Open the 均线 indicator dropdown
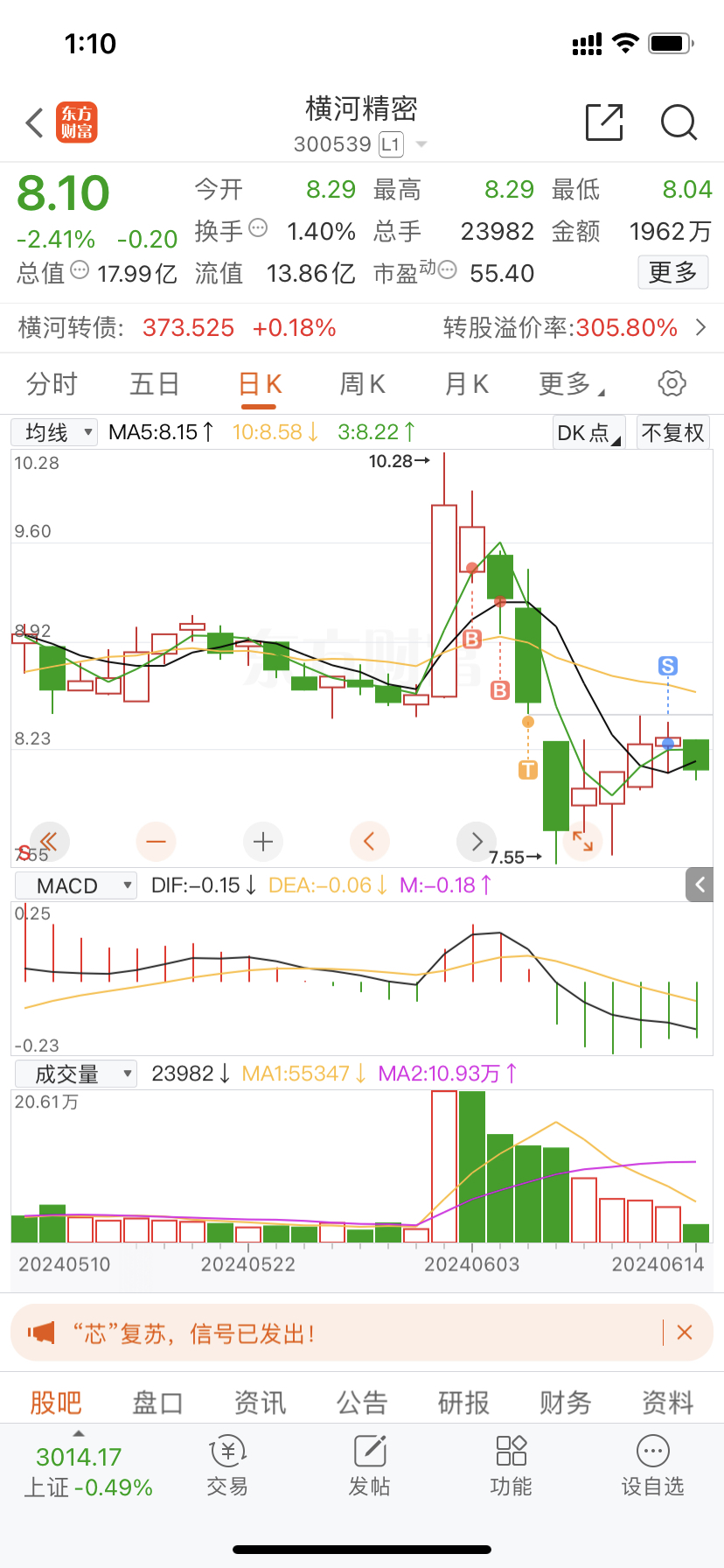The image size is (724, 1568). point(53,431)
